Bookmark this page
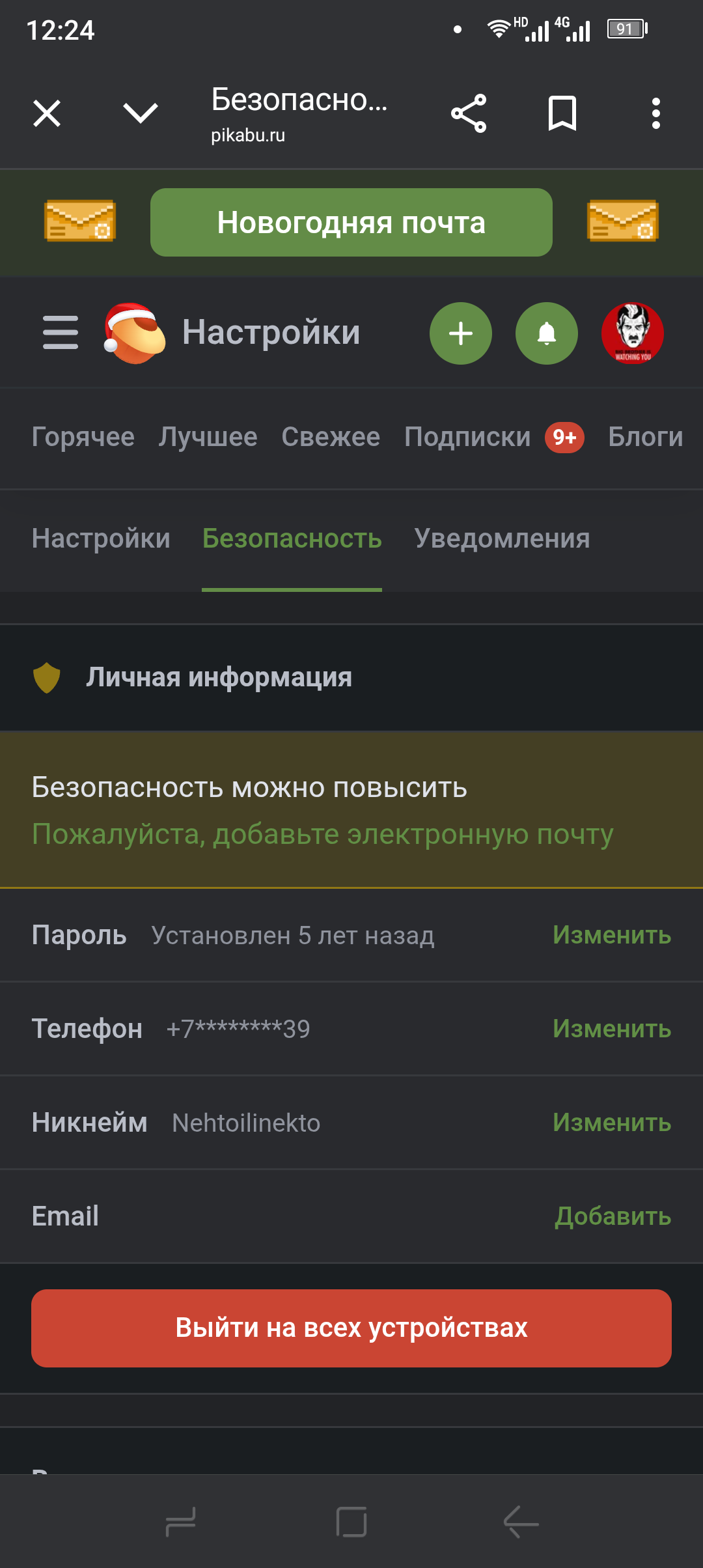The image size is (703, 1568). [x=562, y=113]
